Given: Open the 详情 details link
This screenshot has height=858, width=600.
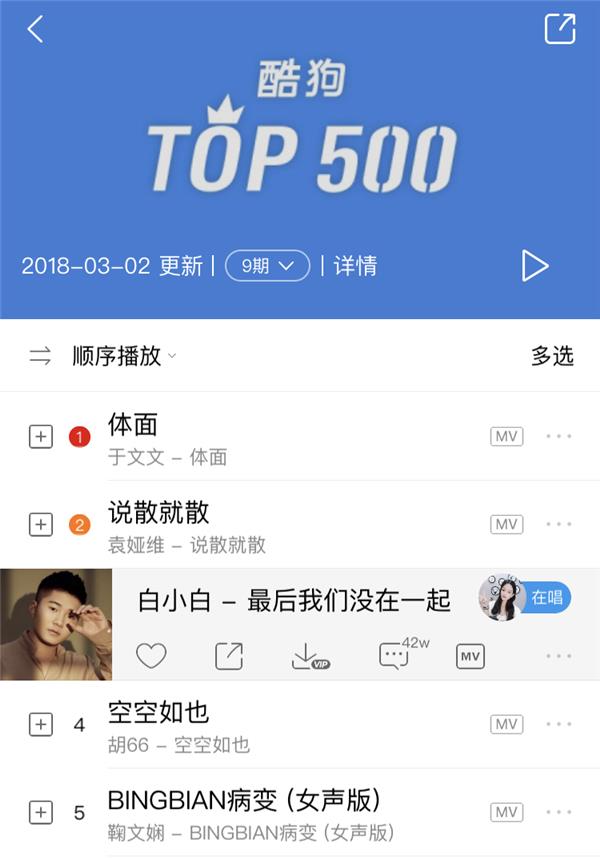Looking at the screenshot, I should 355,266.
